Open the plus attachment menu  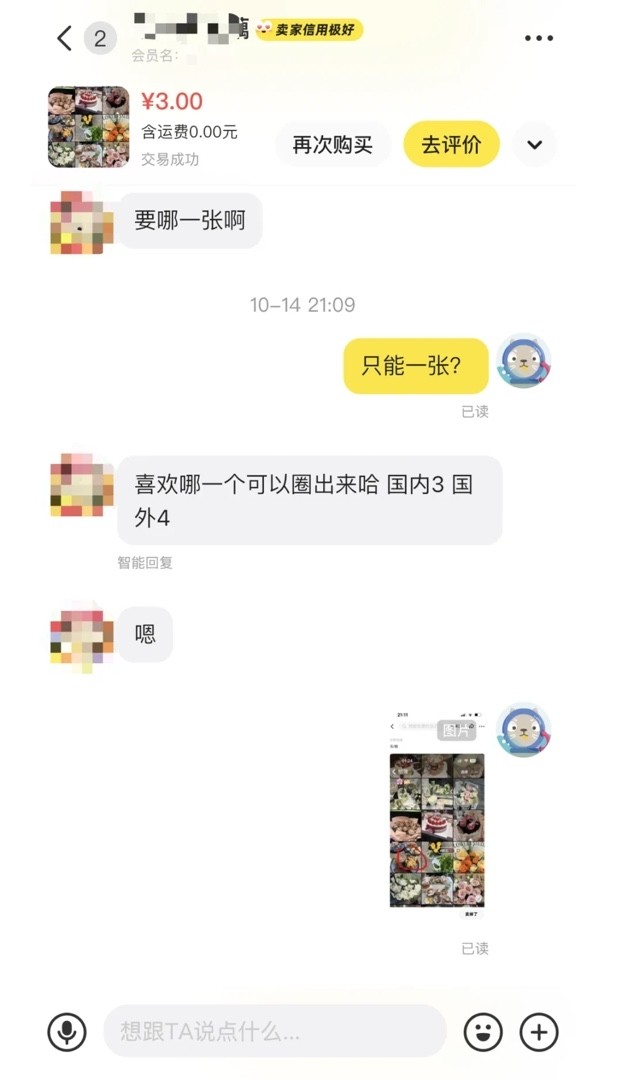(x=539, y=1032)
